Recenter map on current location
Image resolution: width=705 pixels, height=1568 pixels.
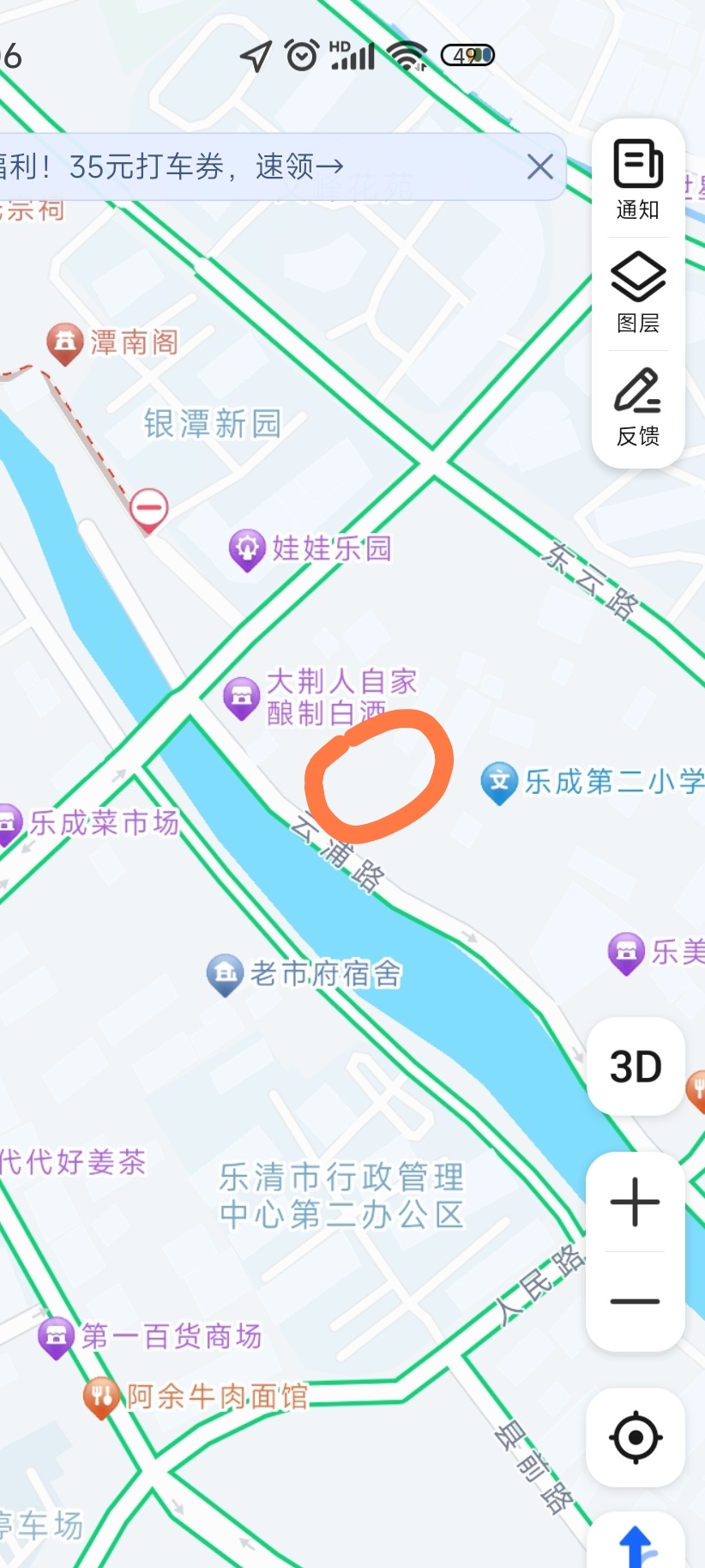pos(636,1438)
